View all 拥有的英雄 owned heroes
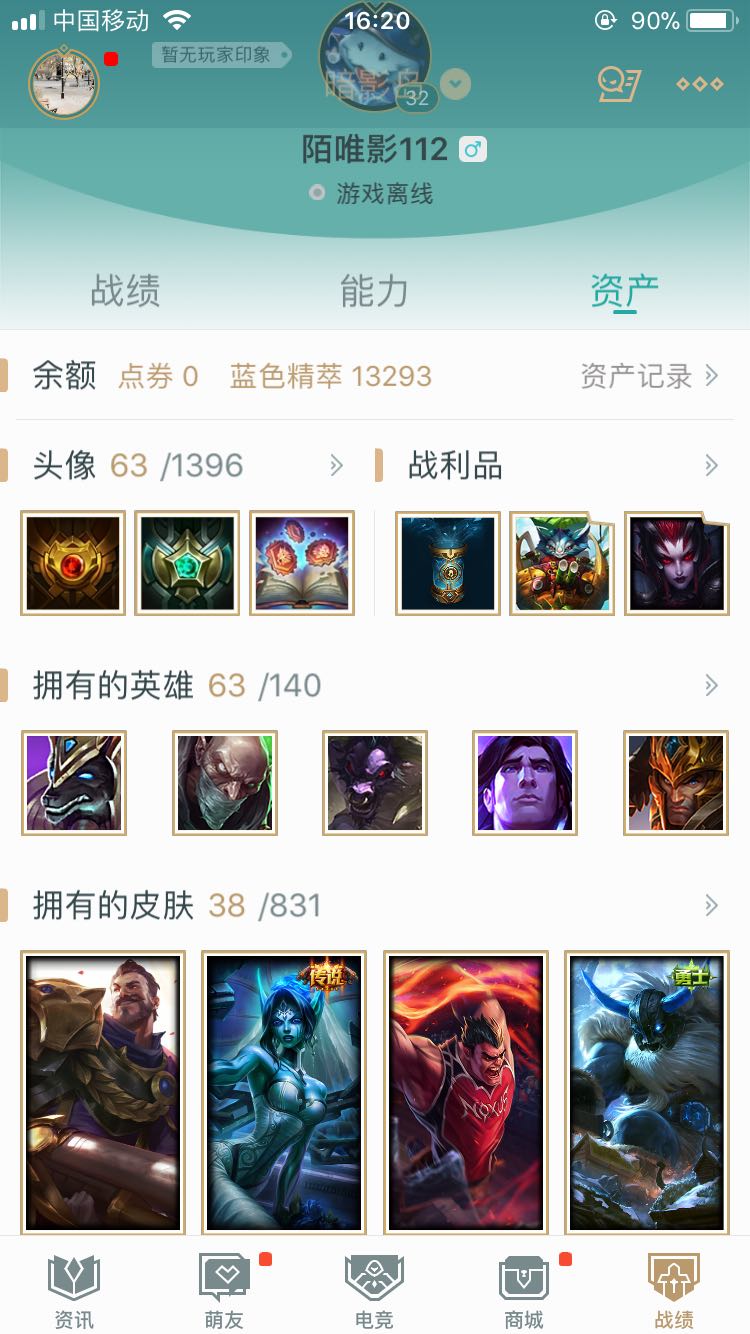 coord(711,685)
